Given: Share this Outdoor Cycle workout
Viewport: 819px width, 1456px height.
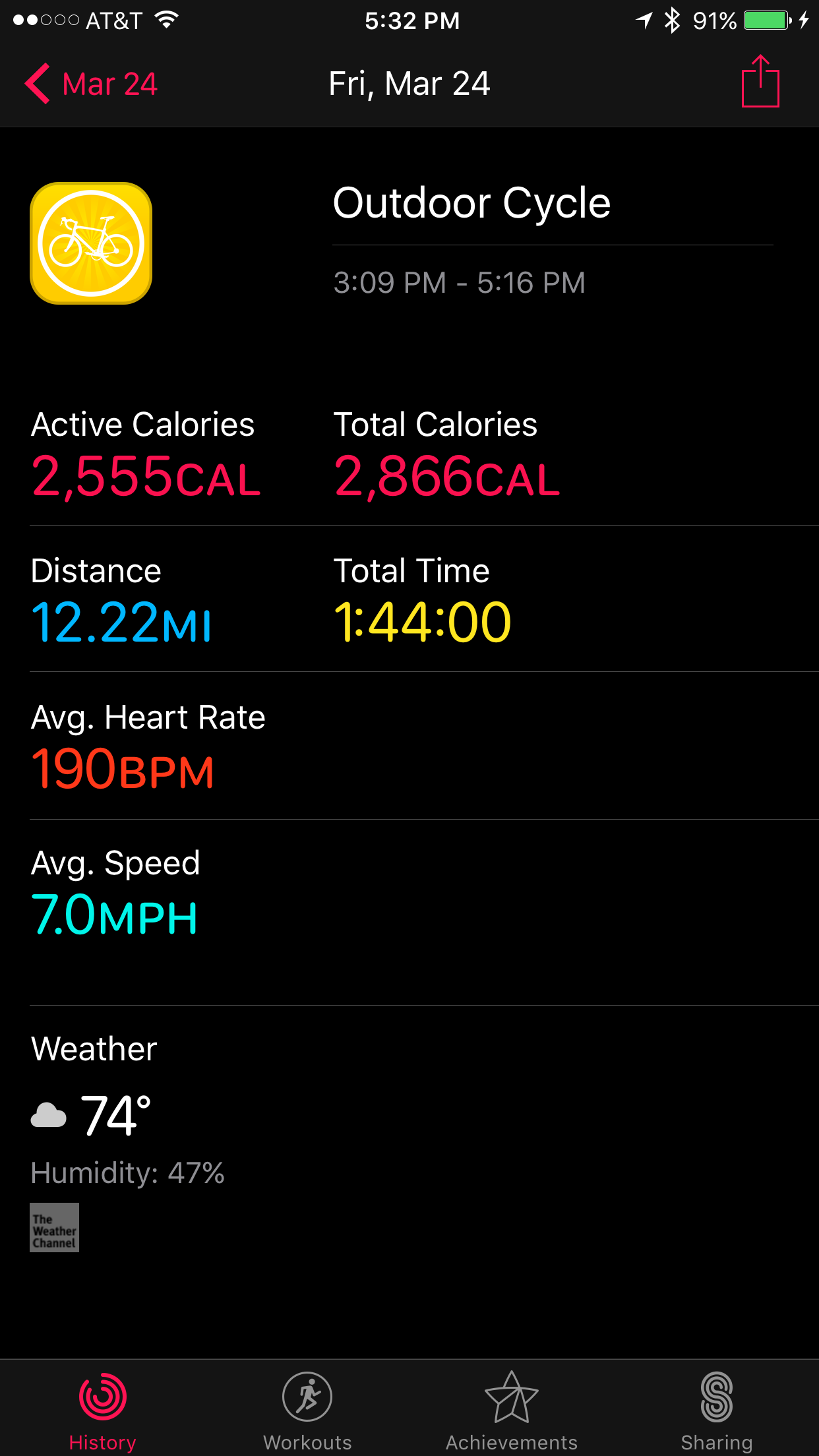Looking at the screenshot, I should [x=760, y=81].
